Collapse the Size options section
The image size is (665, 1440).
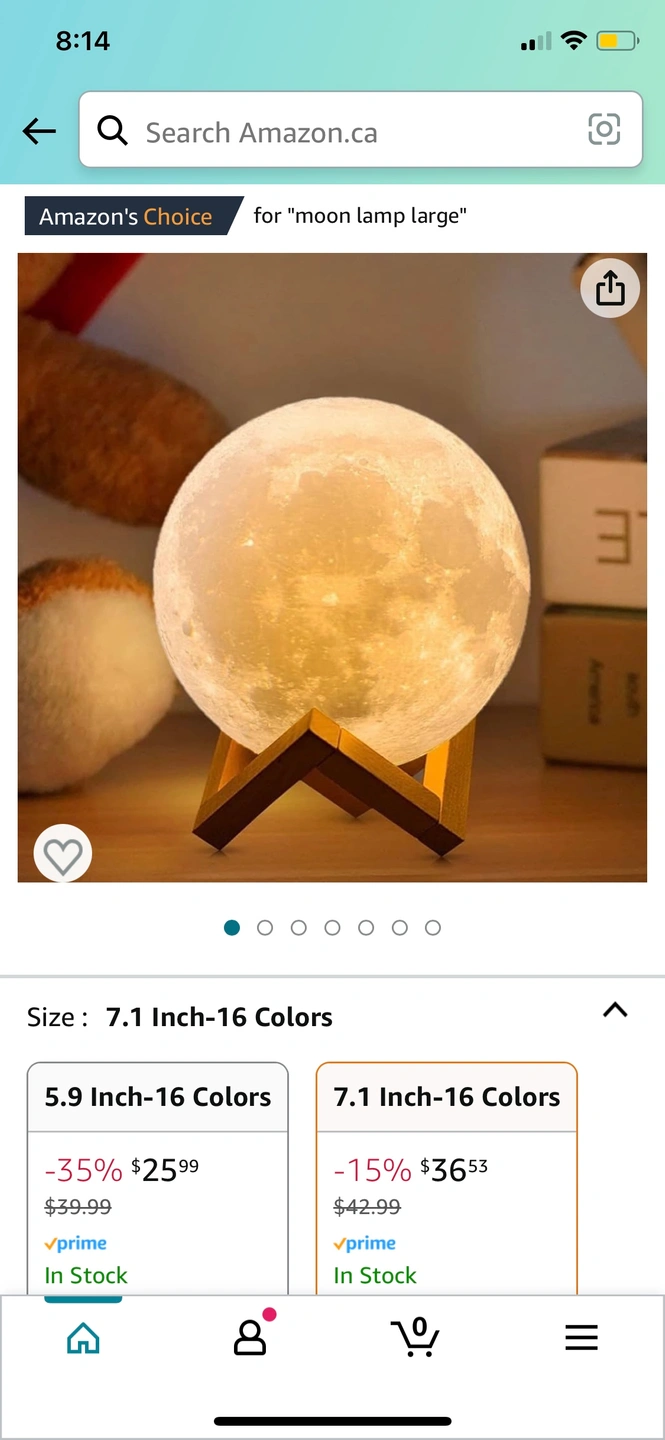(615, 1010)
